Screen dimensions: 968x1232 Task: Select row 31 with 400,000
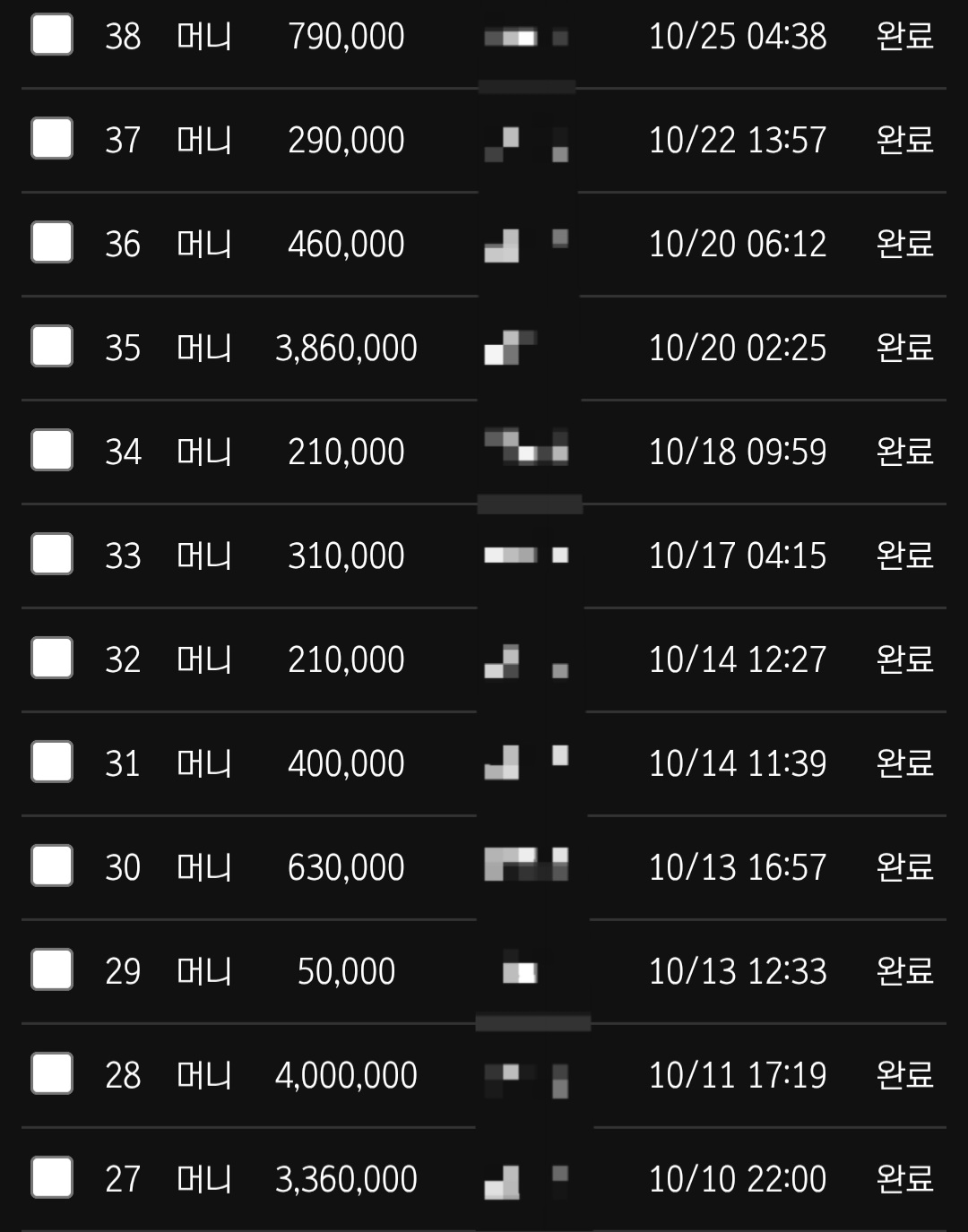[52, 762]
